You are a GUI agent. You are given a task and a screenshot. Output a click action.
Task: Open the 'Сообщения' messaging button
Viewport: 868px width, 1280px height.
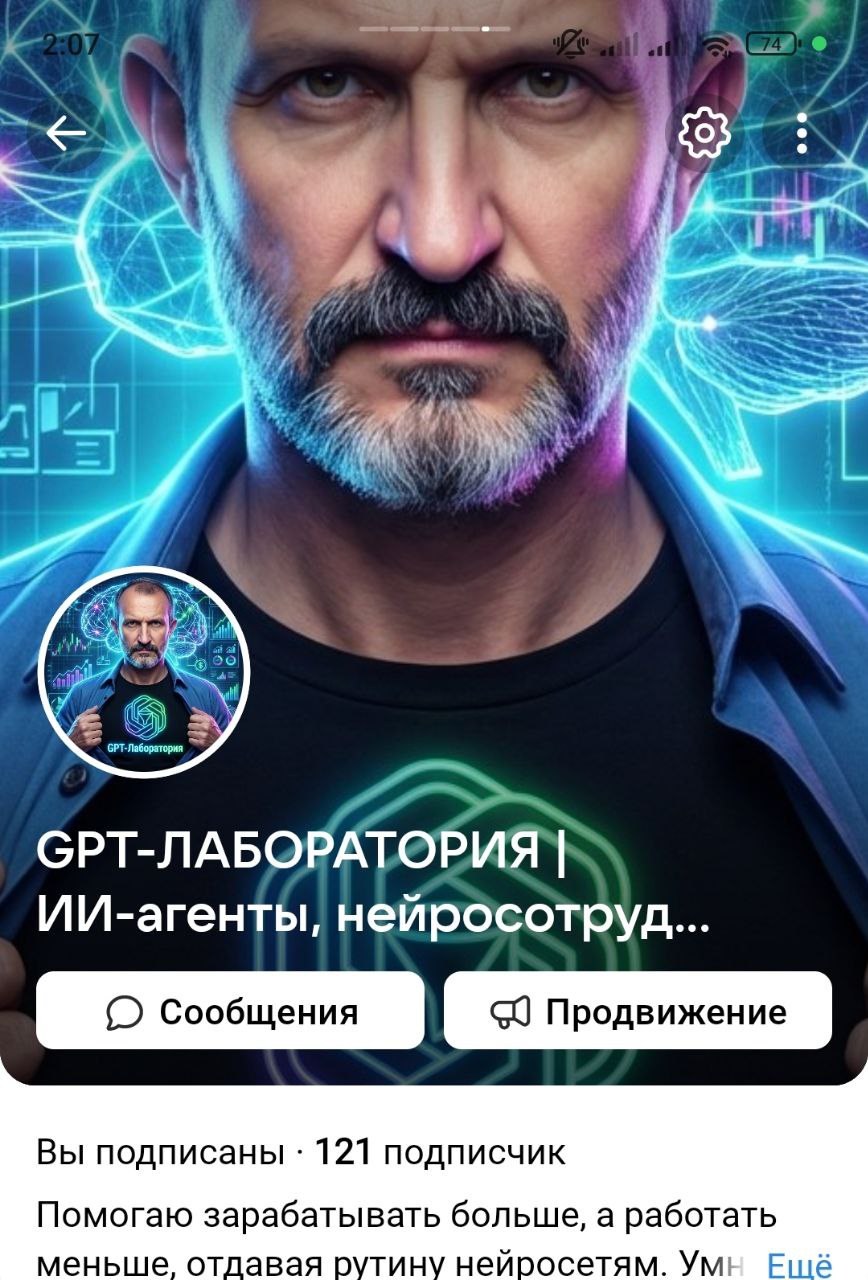(230, 1013)
